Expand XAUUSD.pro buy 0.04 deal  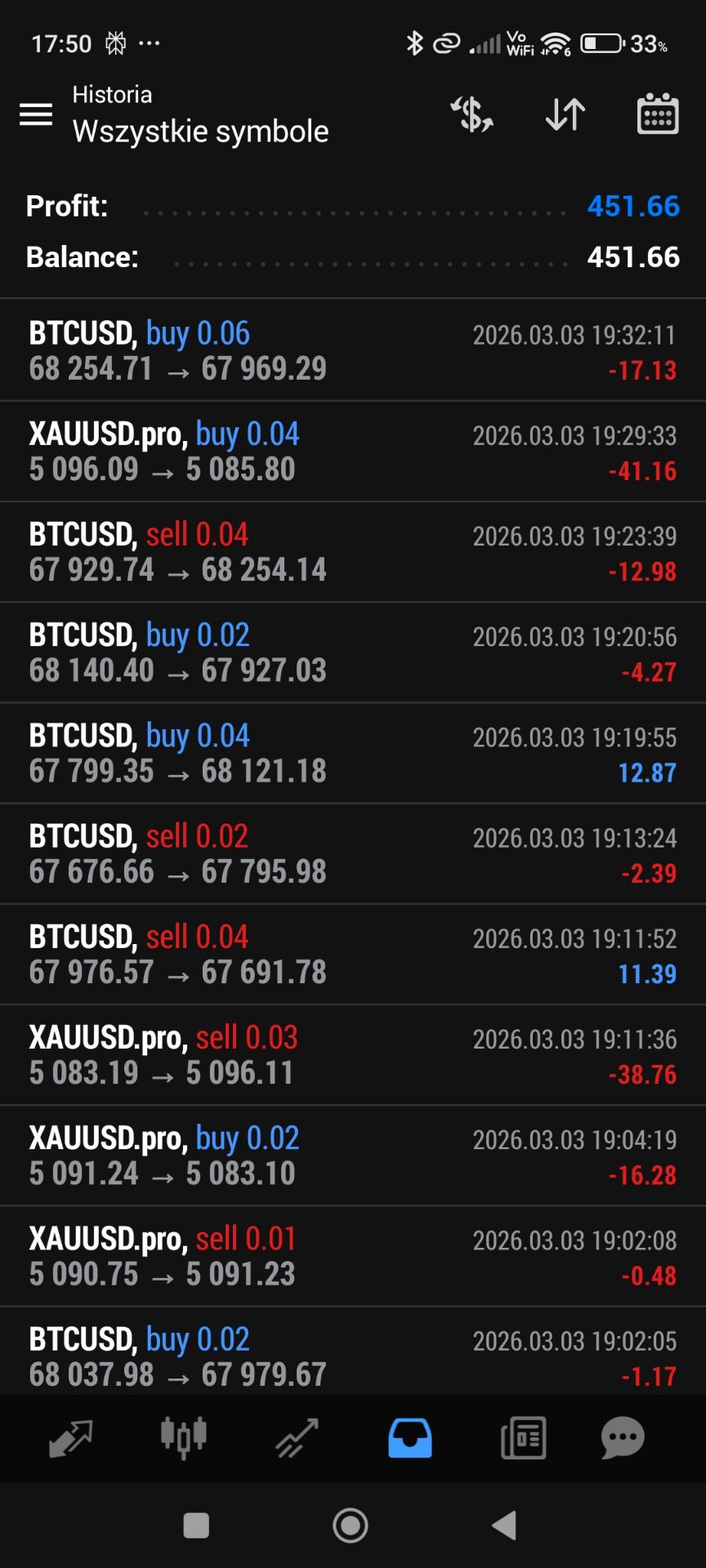click(353, 452)
